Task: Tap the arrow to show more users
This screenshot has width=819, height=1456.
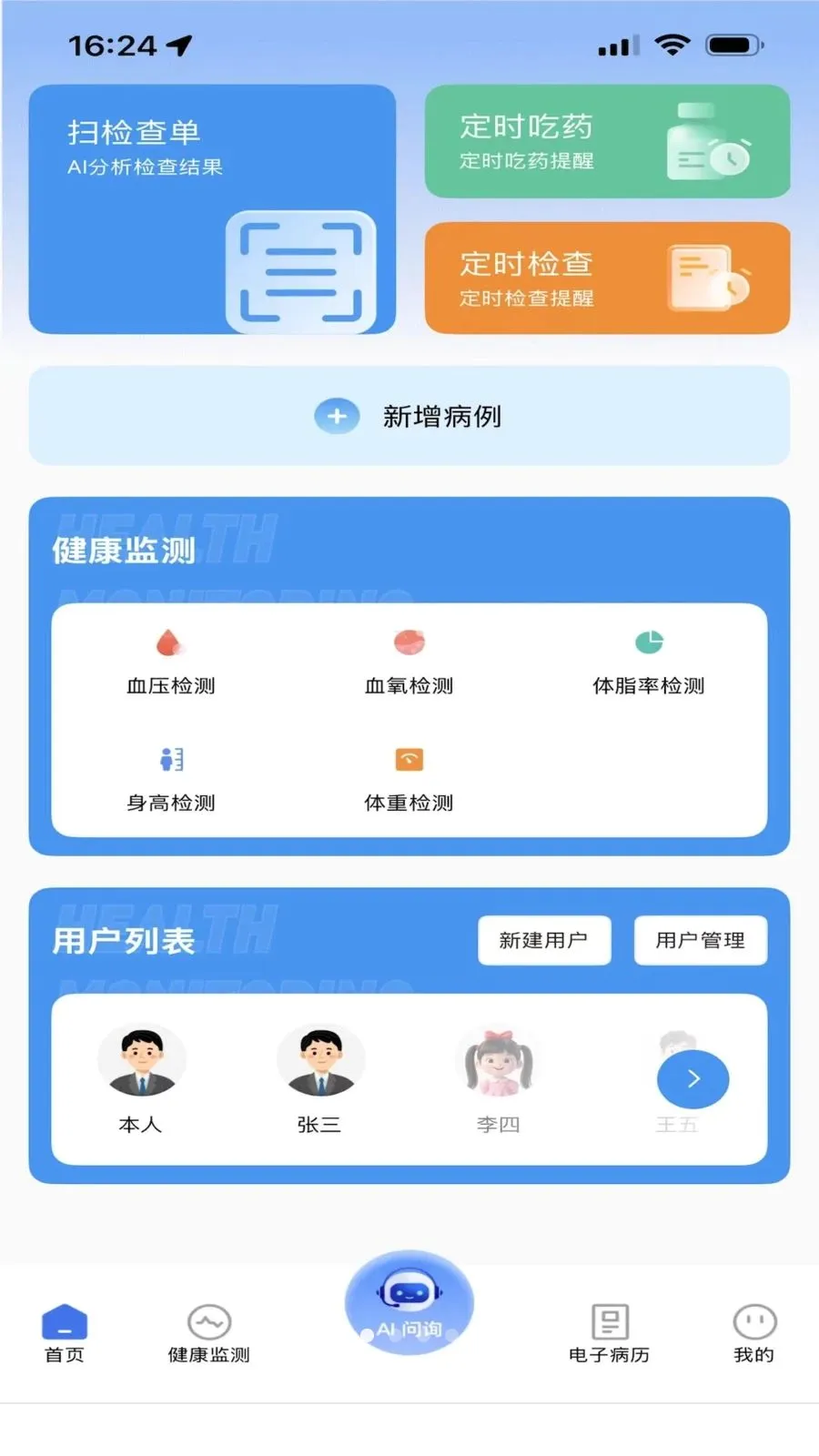Action: coord(693,1079)
